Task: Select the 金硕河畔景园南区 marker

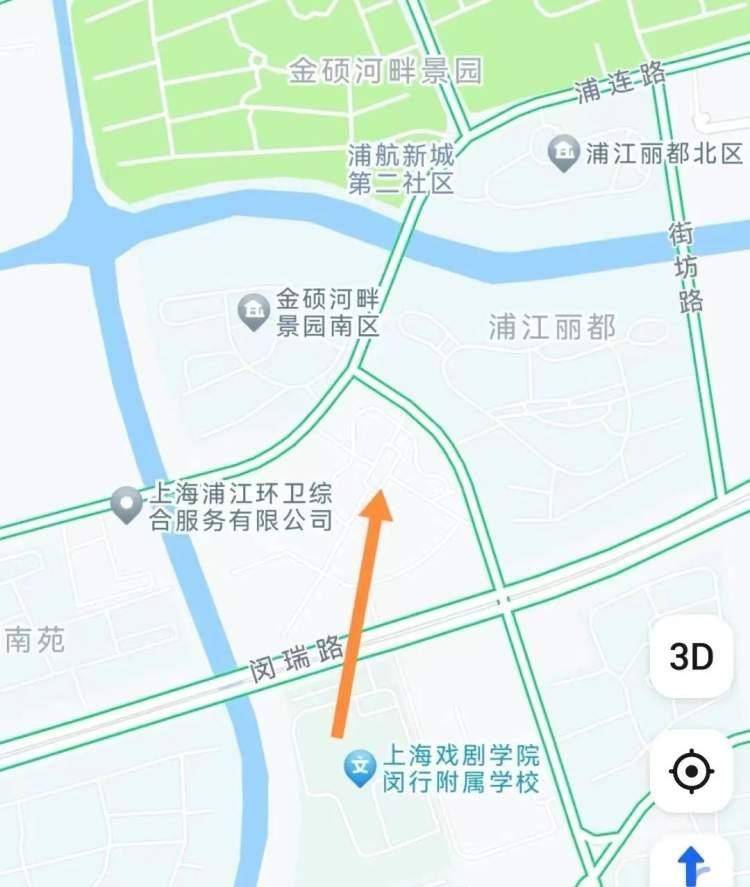Action: 254,312
